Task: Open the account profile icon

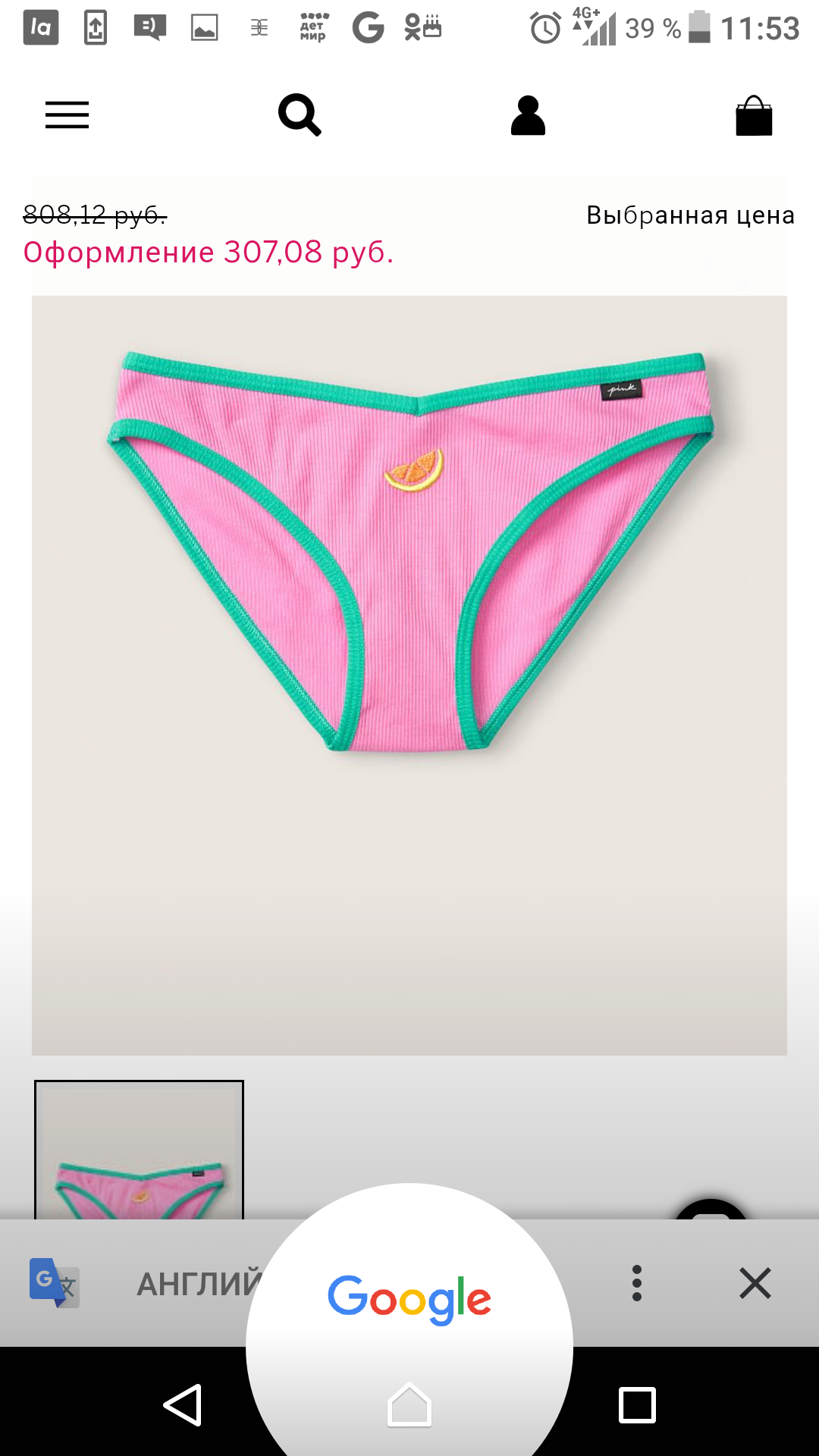Action: tap(528, 115)
